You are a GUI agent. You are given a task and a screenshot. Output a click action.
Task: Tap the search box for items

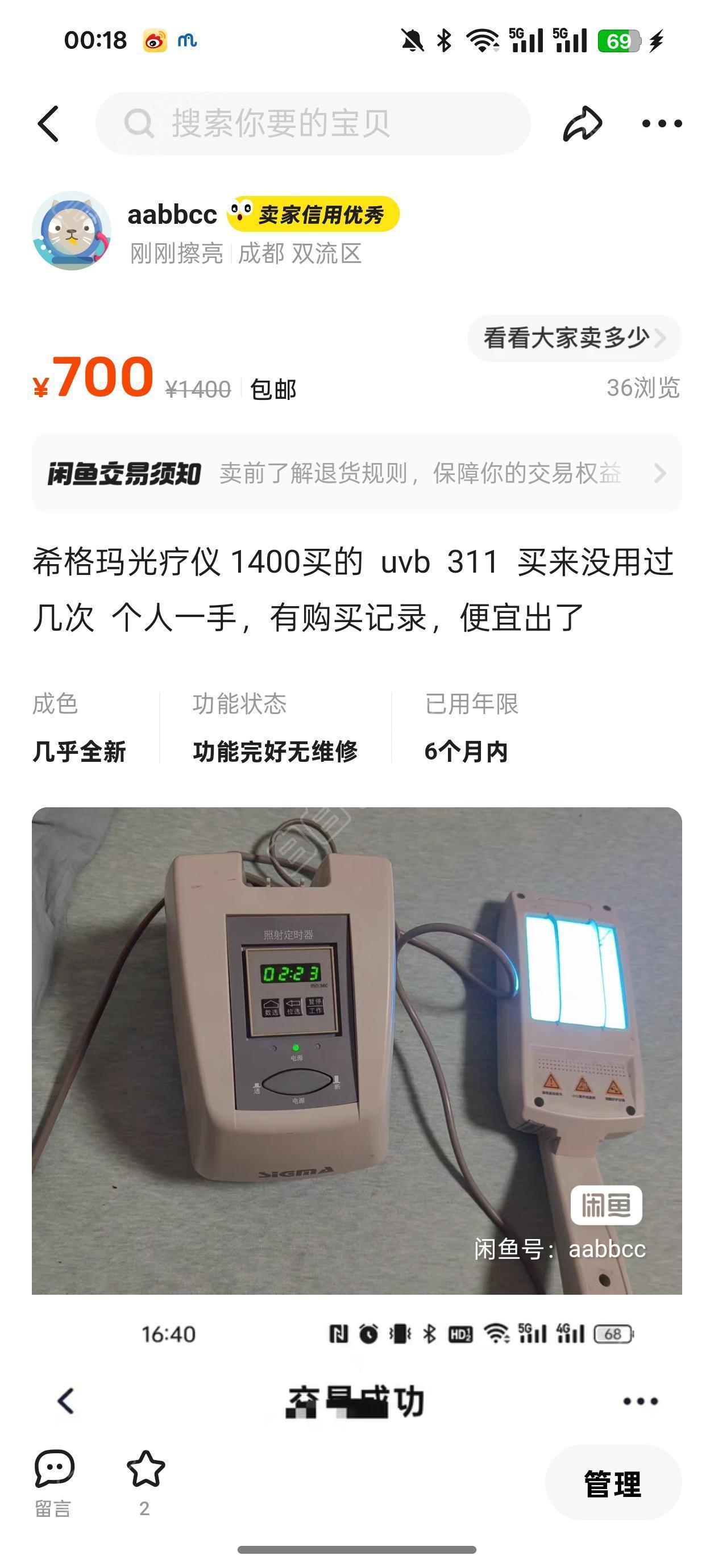[313, 124]
